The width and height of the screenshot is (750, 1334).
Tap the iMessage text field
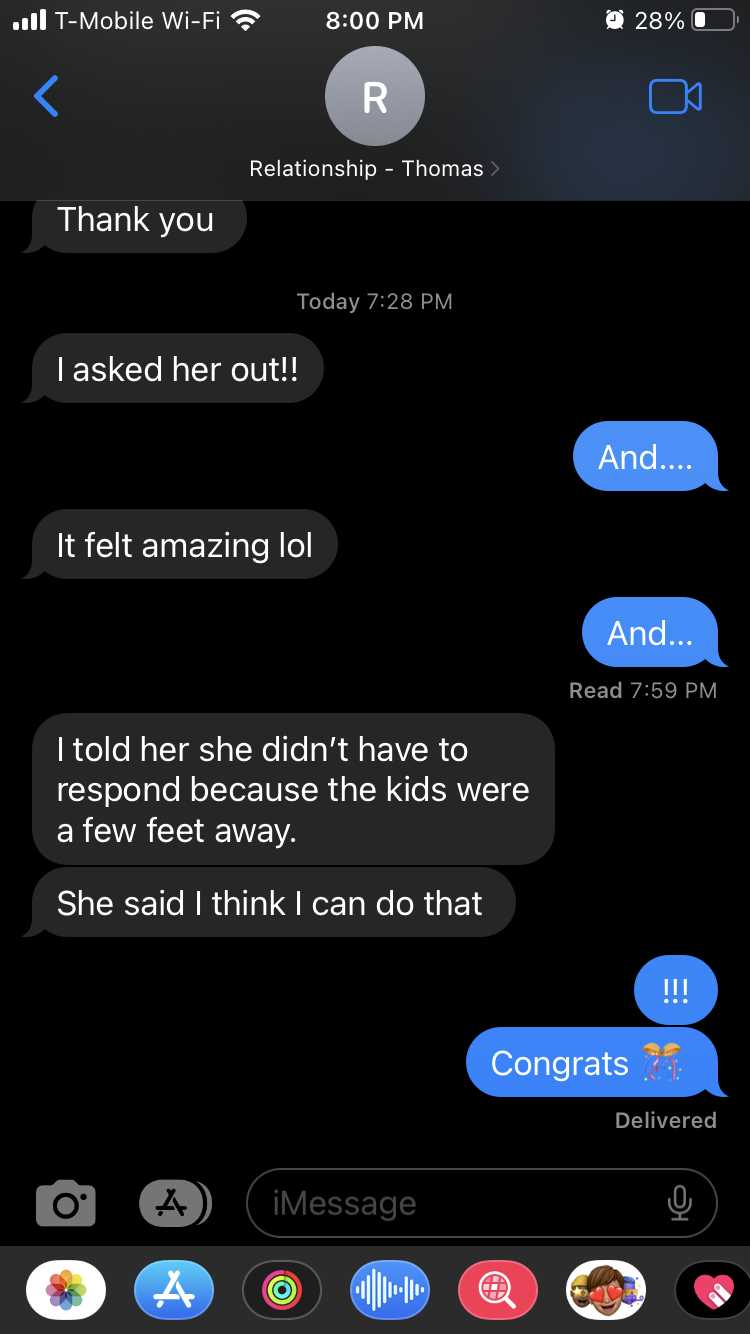tap(450, 1203)
